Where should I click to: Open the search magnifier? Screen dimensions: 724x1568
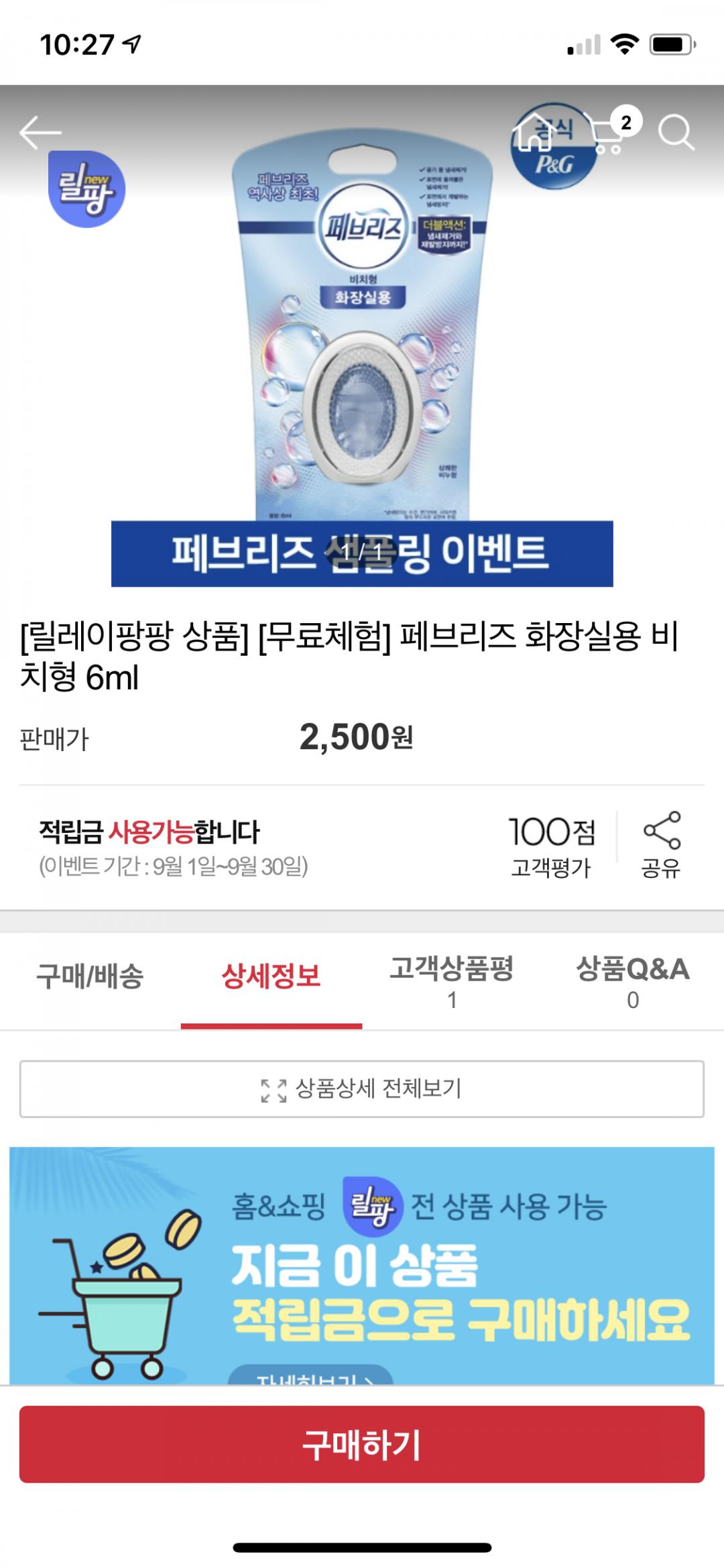pos(675,133)
